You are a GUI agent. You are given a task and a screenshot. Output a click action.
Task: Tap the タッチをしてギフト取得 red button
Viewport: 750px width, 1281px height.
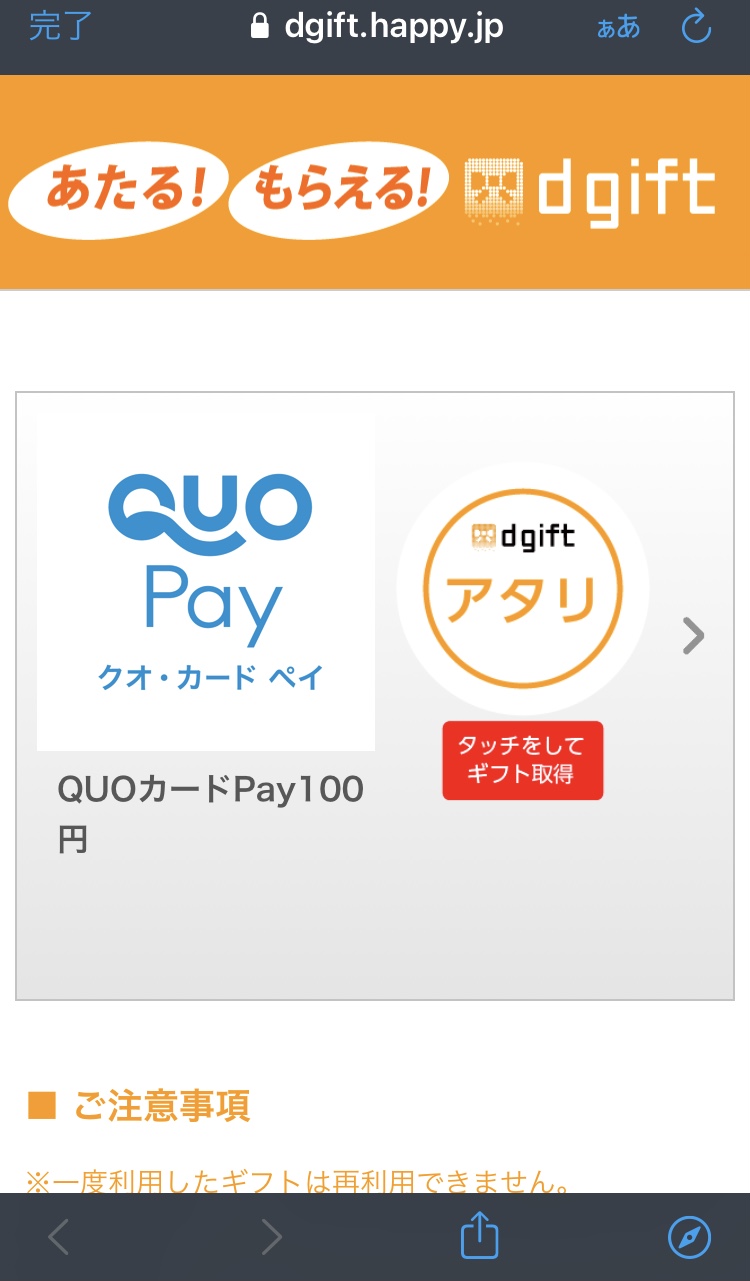point(523,761)
